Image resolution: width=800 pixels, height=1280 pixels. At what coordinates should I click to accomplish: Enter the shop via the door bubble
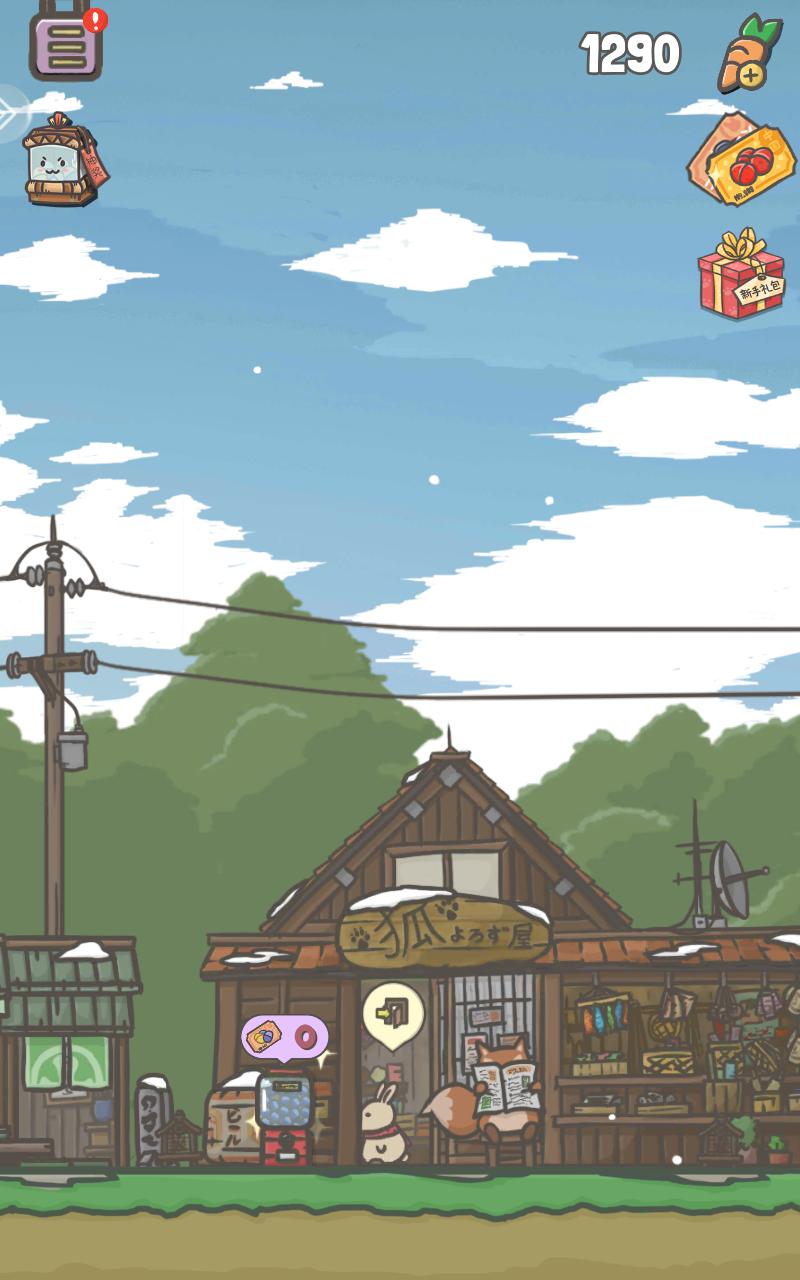[x=393, y=1015]
